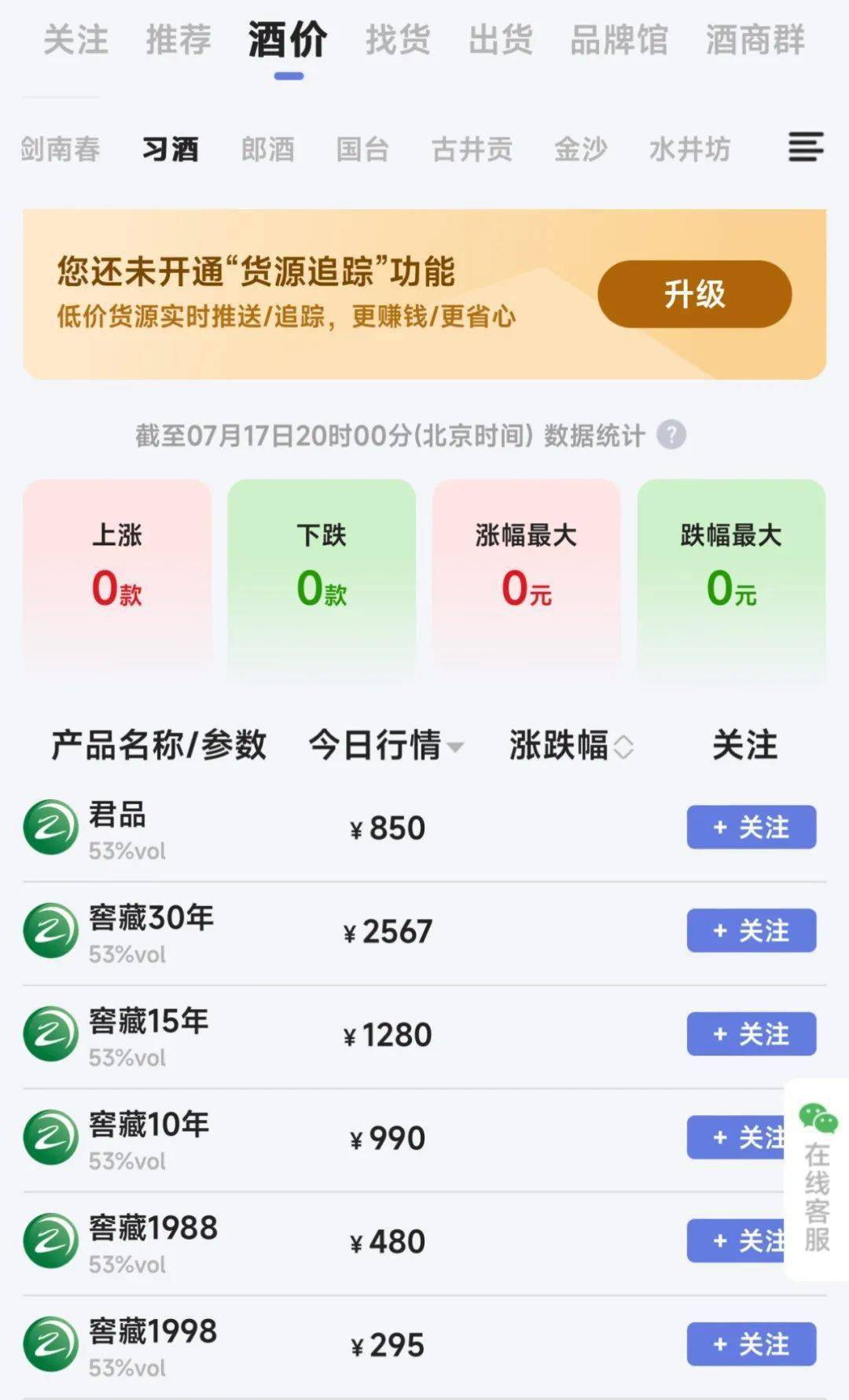Expand the full brand list menu
Screen dimensions: 849x1400
coord(806,147)
